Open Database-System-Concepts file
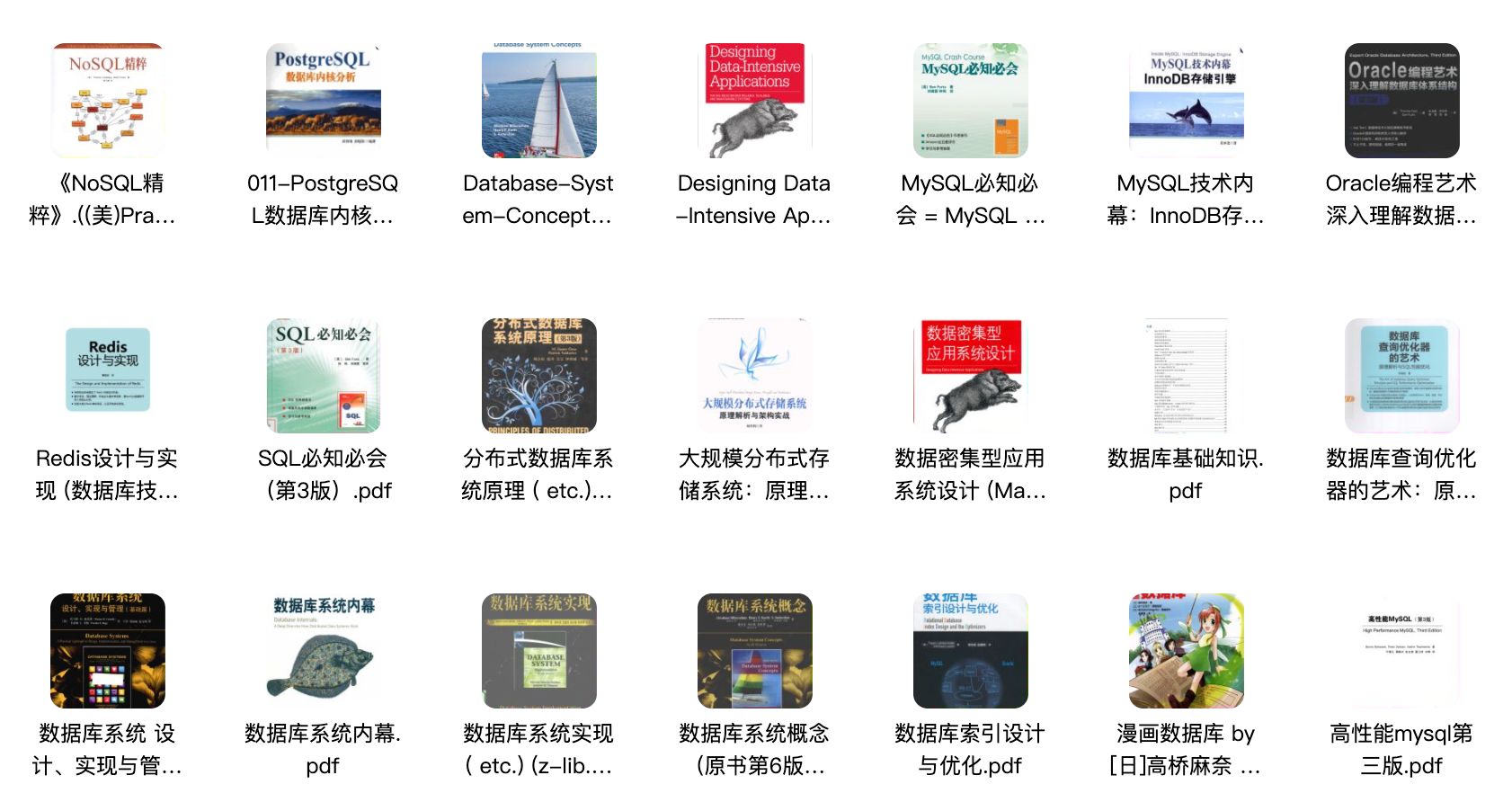 [x=538, y=101]
